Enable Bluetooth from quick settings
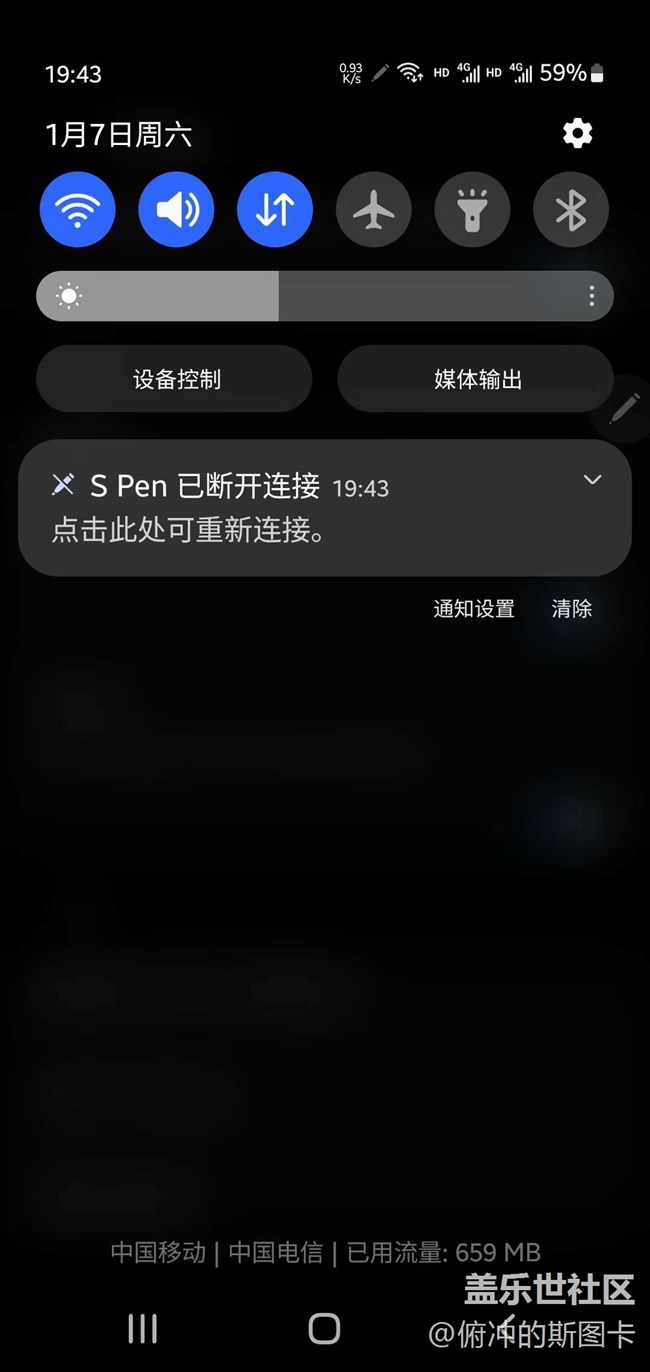 [571, 209]
